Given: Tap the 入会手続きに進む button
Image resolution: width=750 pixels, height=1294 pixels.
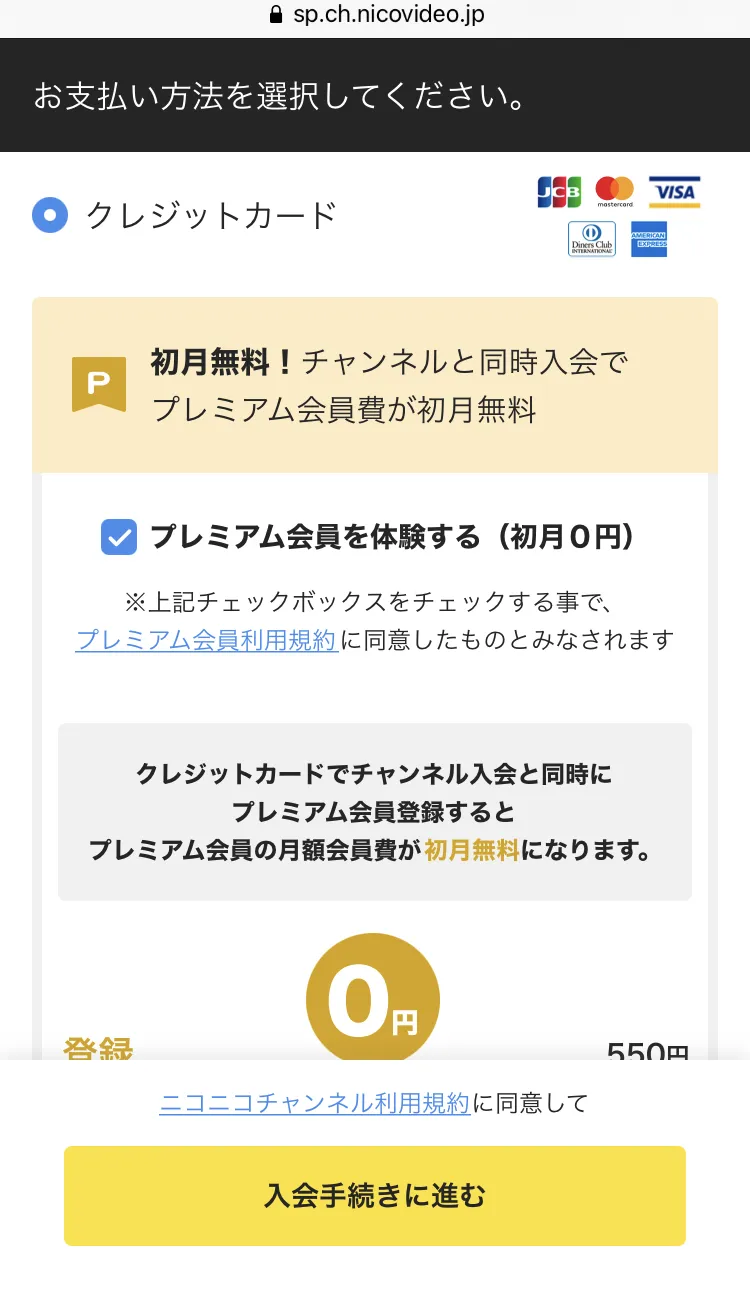Looking at the screenshot, I should [x=375, y=1196].
